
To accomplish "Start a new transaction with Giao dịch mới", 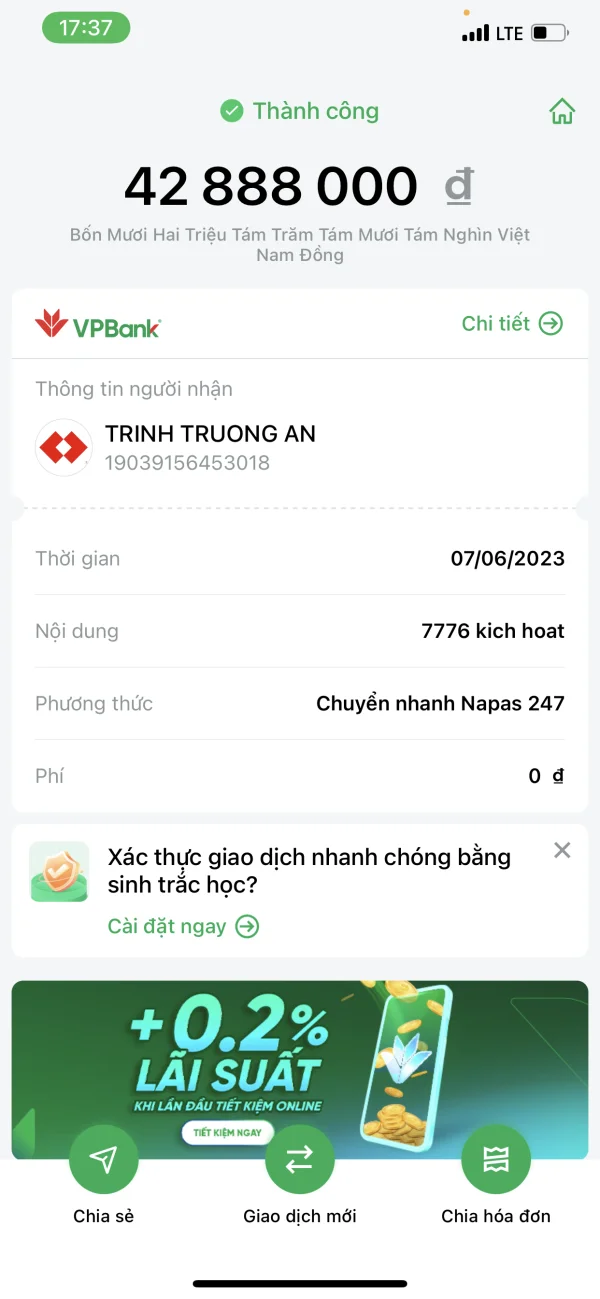I will (299, 1159).
